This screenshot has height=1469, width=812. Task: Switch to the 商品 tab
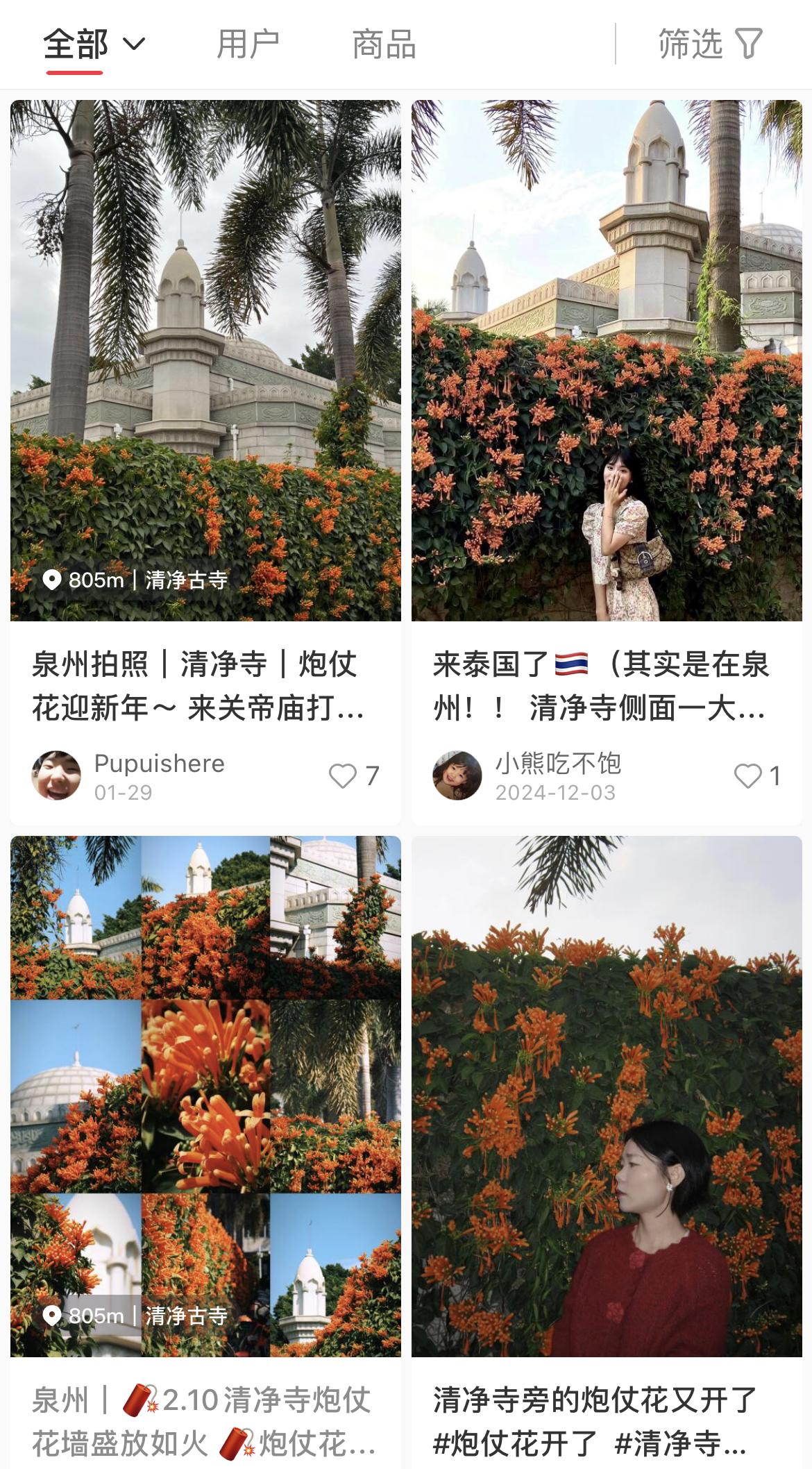click(383, 44)
